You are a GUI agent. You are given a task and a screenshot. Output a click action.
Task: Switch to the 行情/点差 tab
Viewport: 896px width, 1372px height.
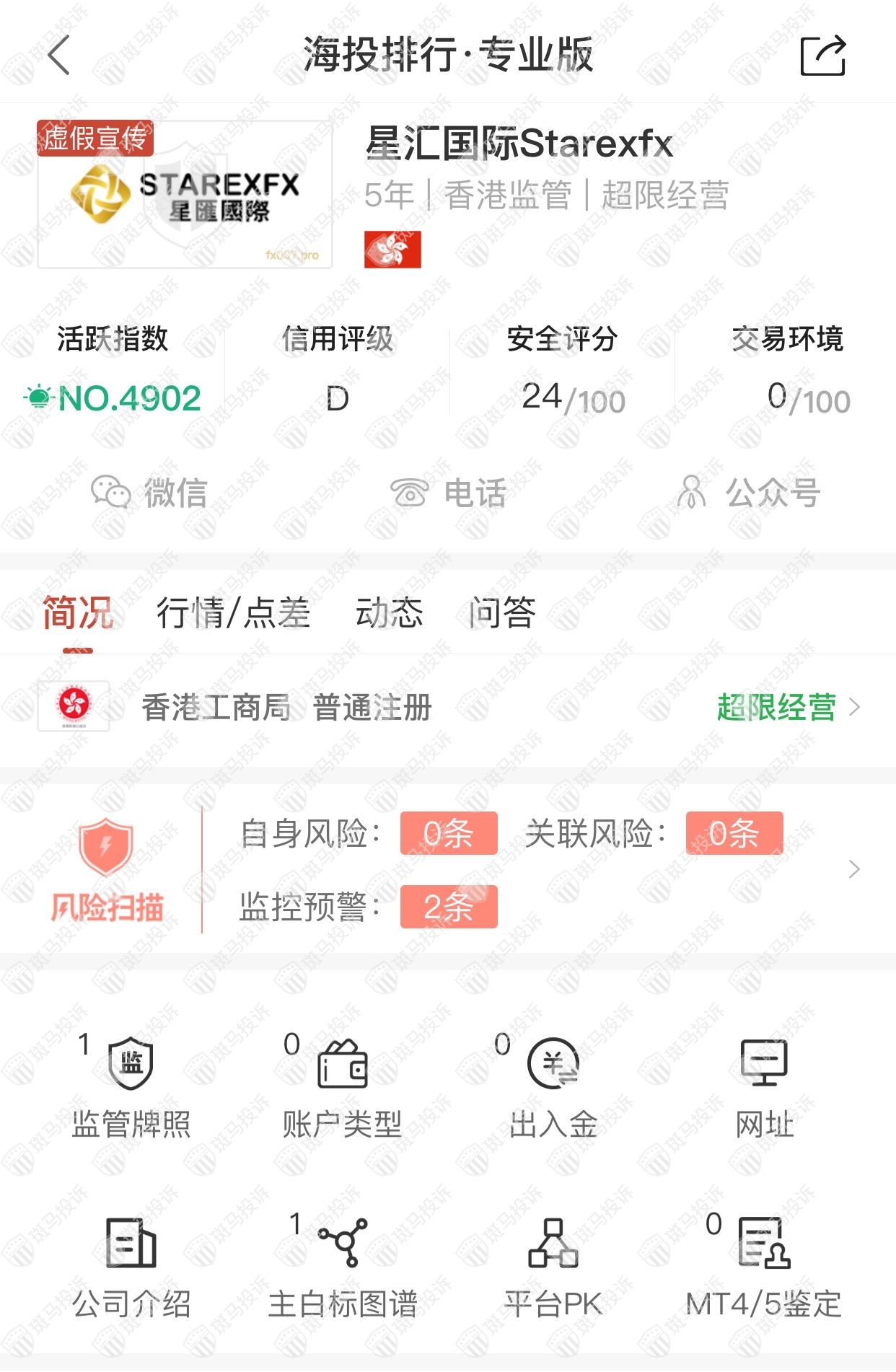(233, 613)
